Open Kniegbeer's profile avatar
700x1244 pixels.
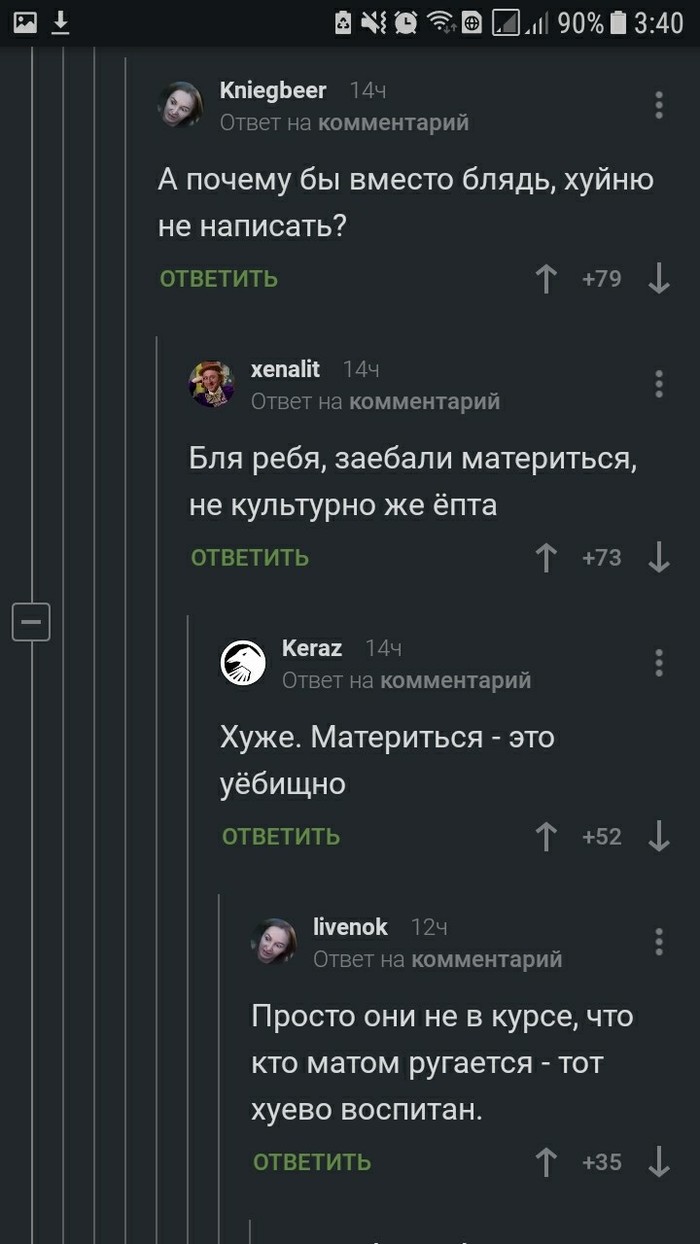pyautogui.click(x=182, y=104)
